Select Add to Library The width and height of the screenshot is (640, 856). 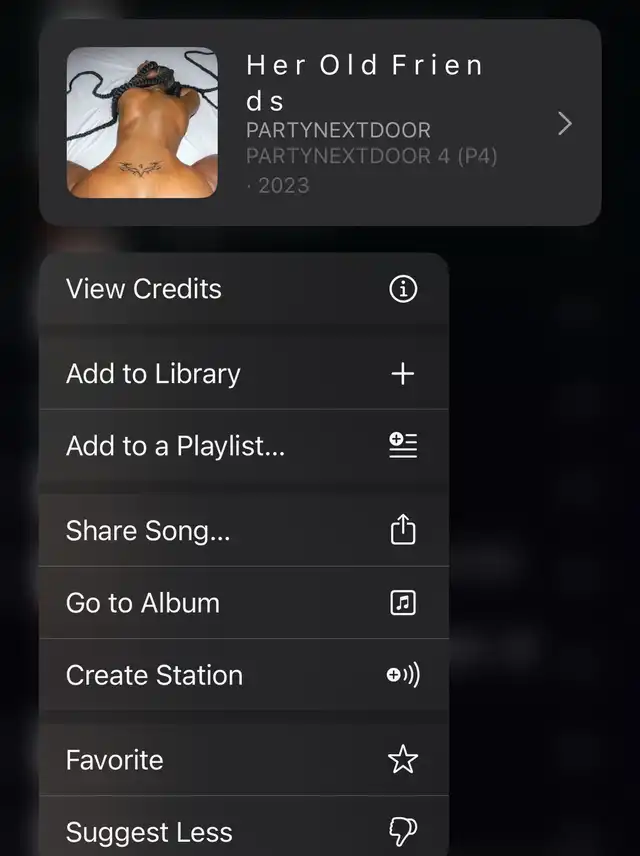pos(243,374)
